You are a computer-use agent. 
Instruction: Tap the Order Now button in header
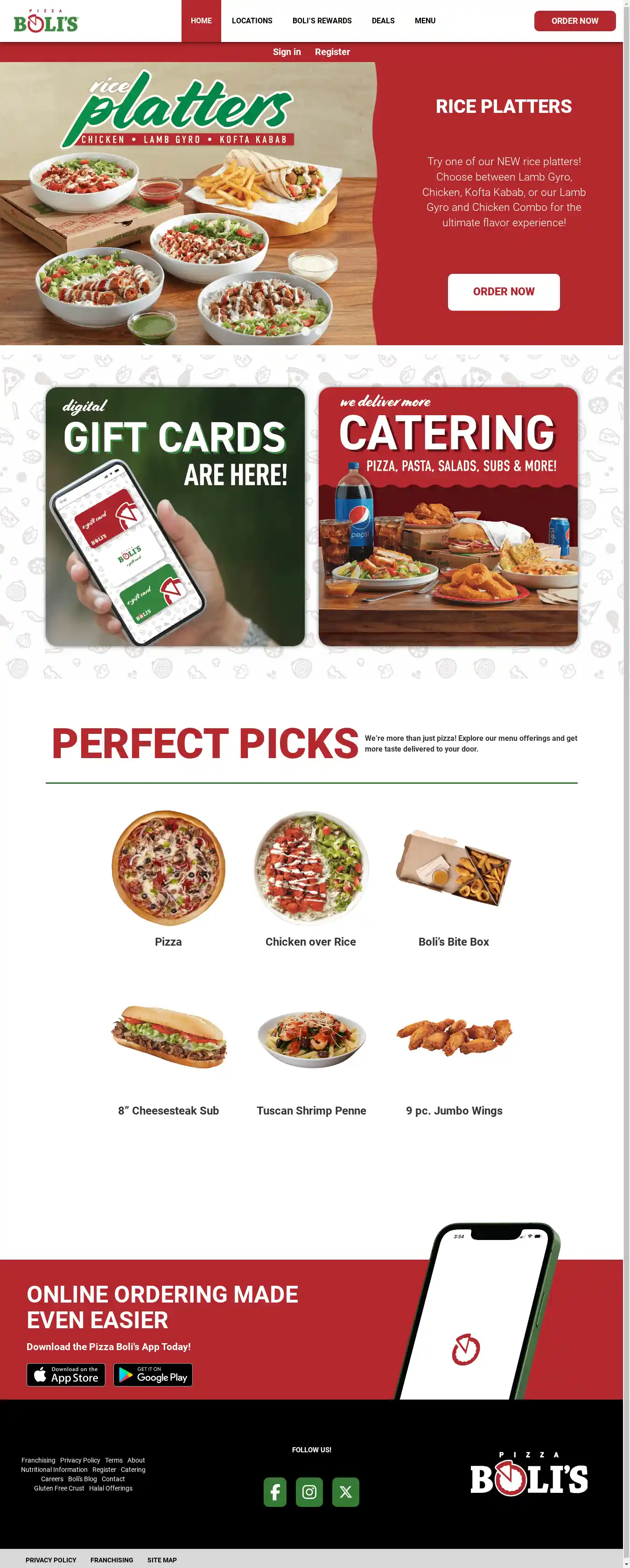[574, 21]
